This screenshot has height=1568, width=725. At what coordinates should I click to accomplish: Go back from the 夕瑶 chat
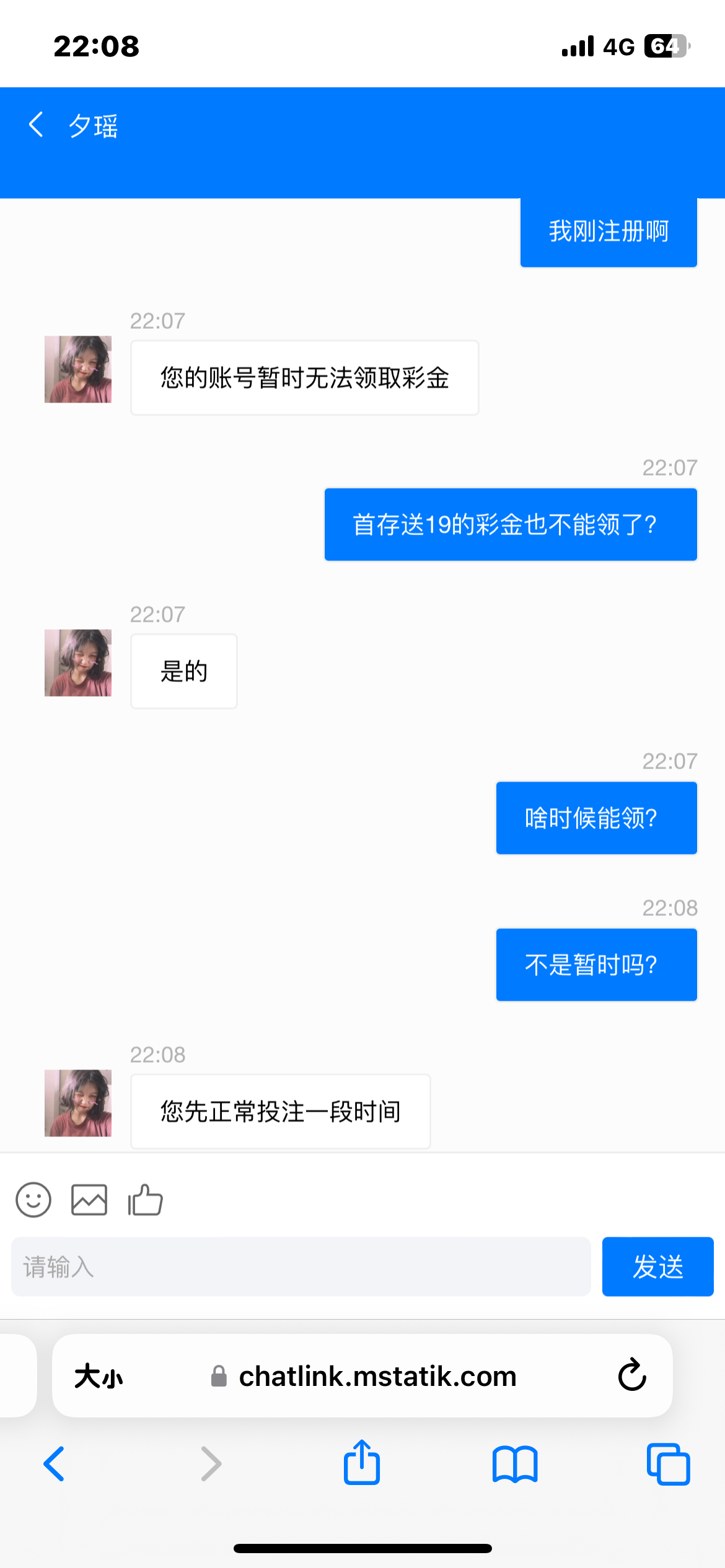(37, 124)
